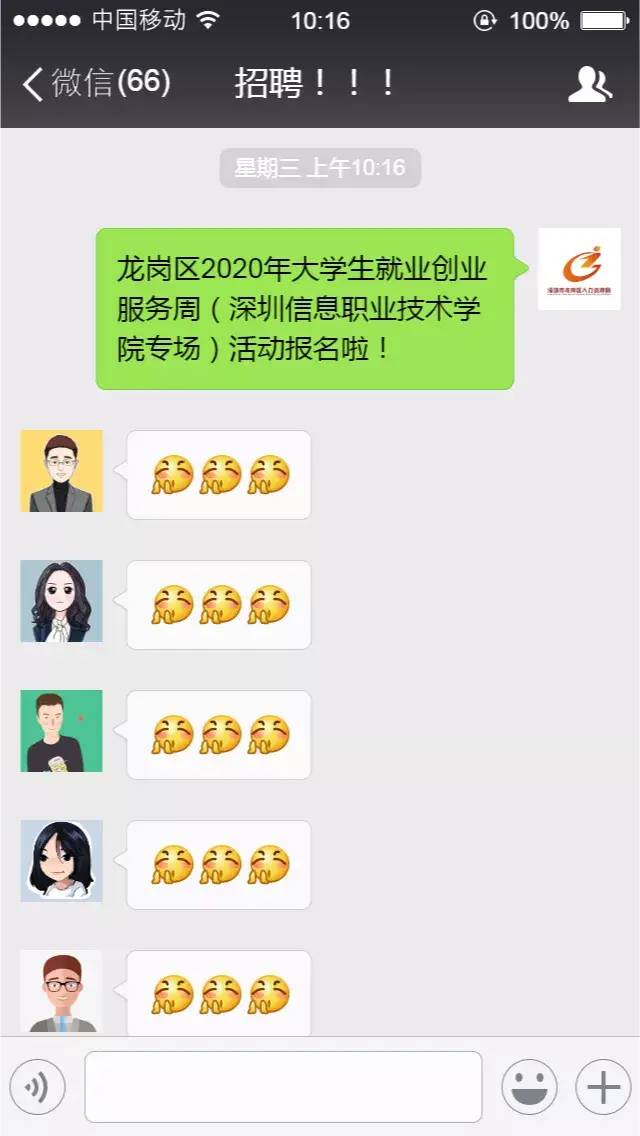View profile of green-background avatar man
Screen dimensions: 640x1136
pos(62,731)
